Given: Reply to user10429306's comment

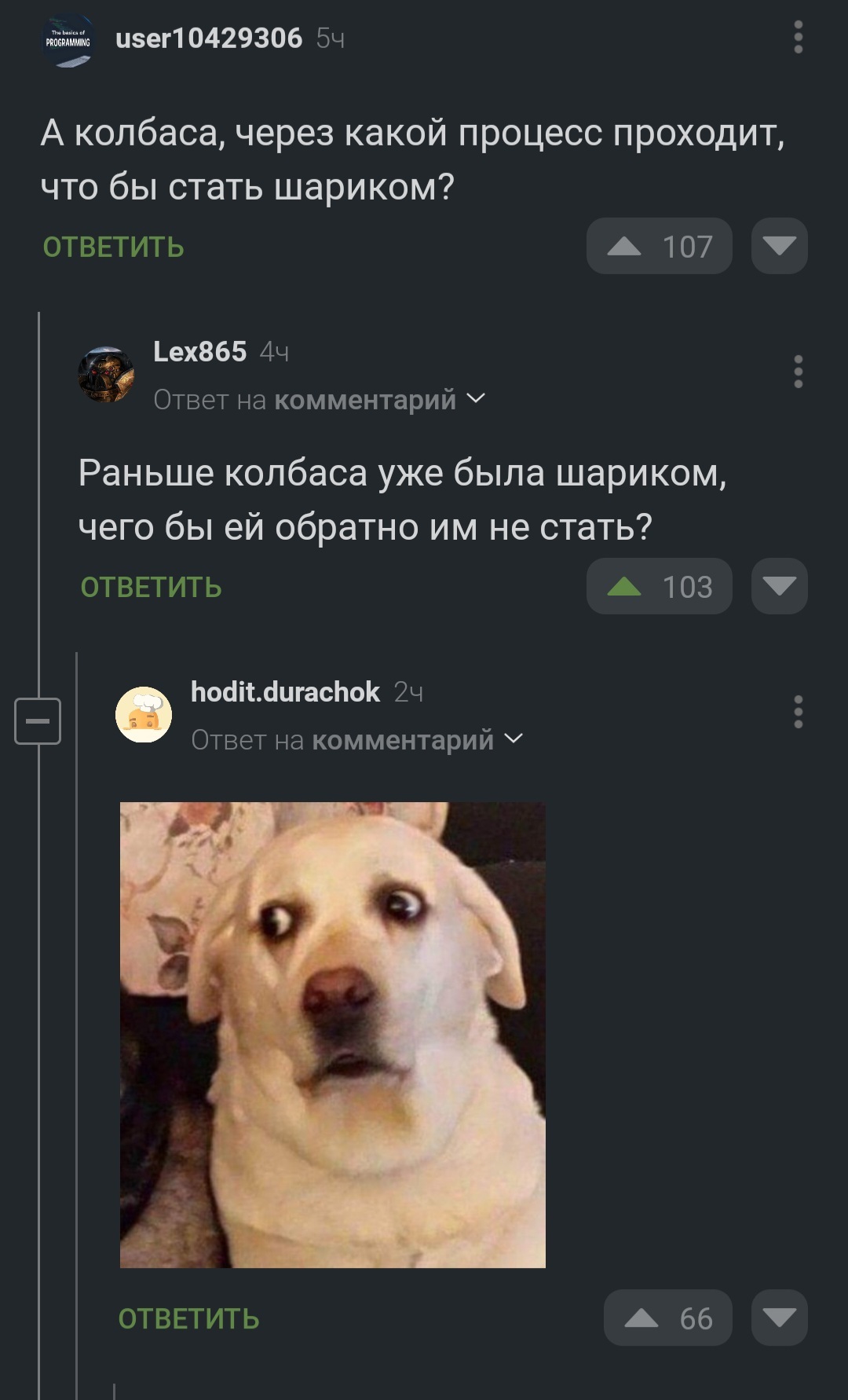Looking at the screenshot, I should pyautogui.click(x=113, y=247).
